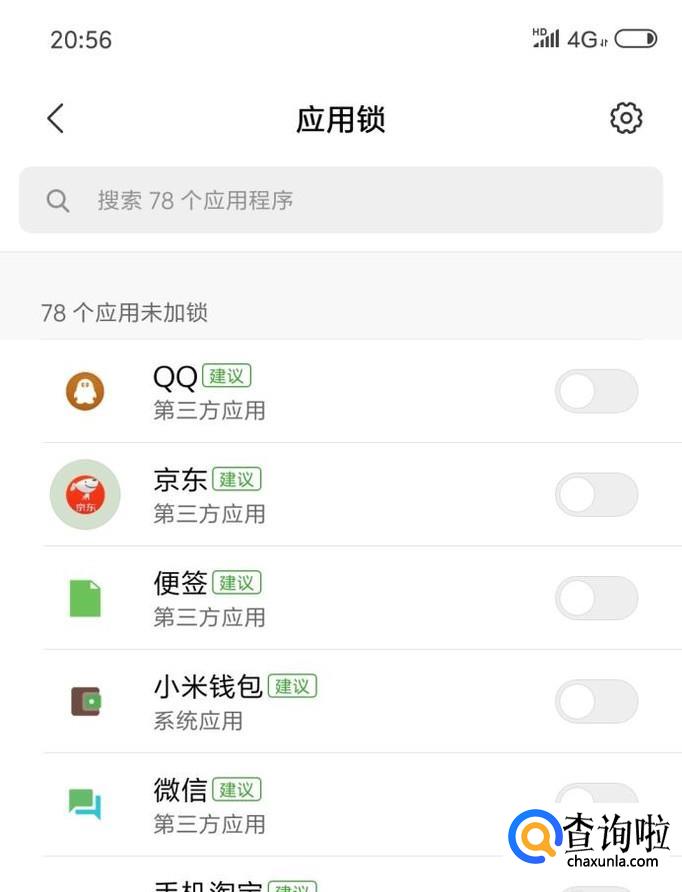Switch on app lock for 小米钱包

coord(596,701)
